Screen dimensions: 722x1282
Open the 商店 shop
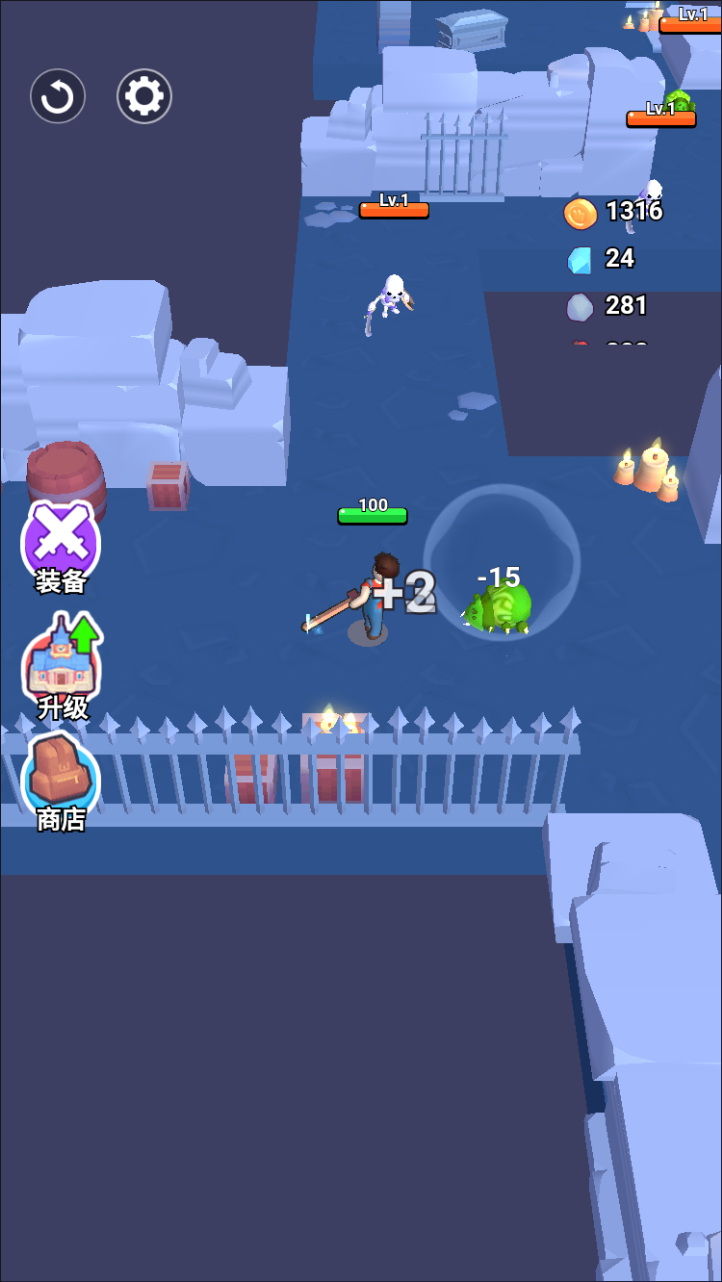60,778
